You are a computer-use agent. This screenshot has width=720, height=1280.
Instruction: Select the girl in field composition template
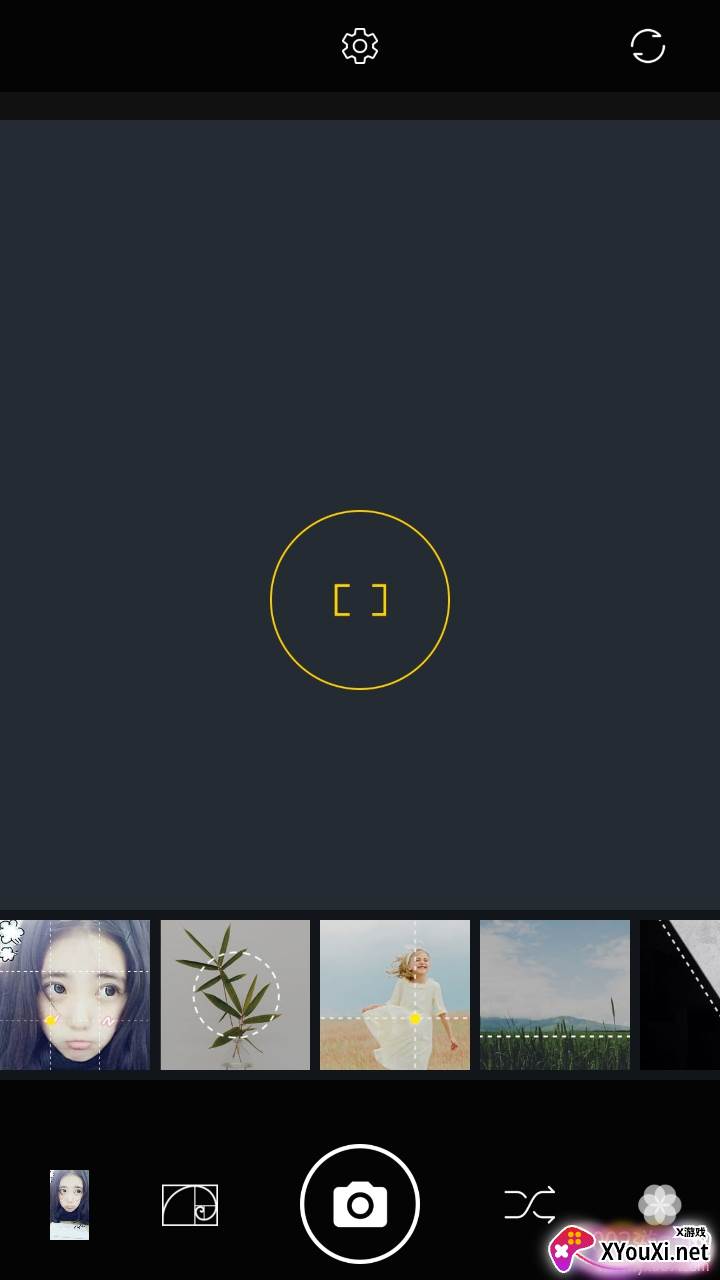coord(395,995)
